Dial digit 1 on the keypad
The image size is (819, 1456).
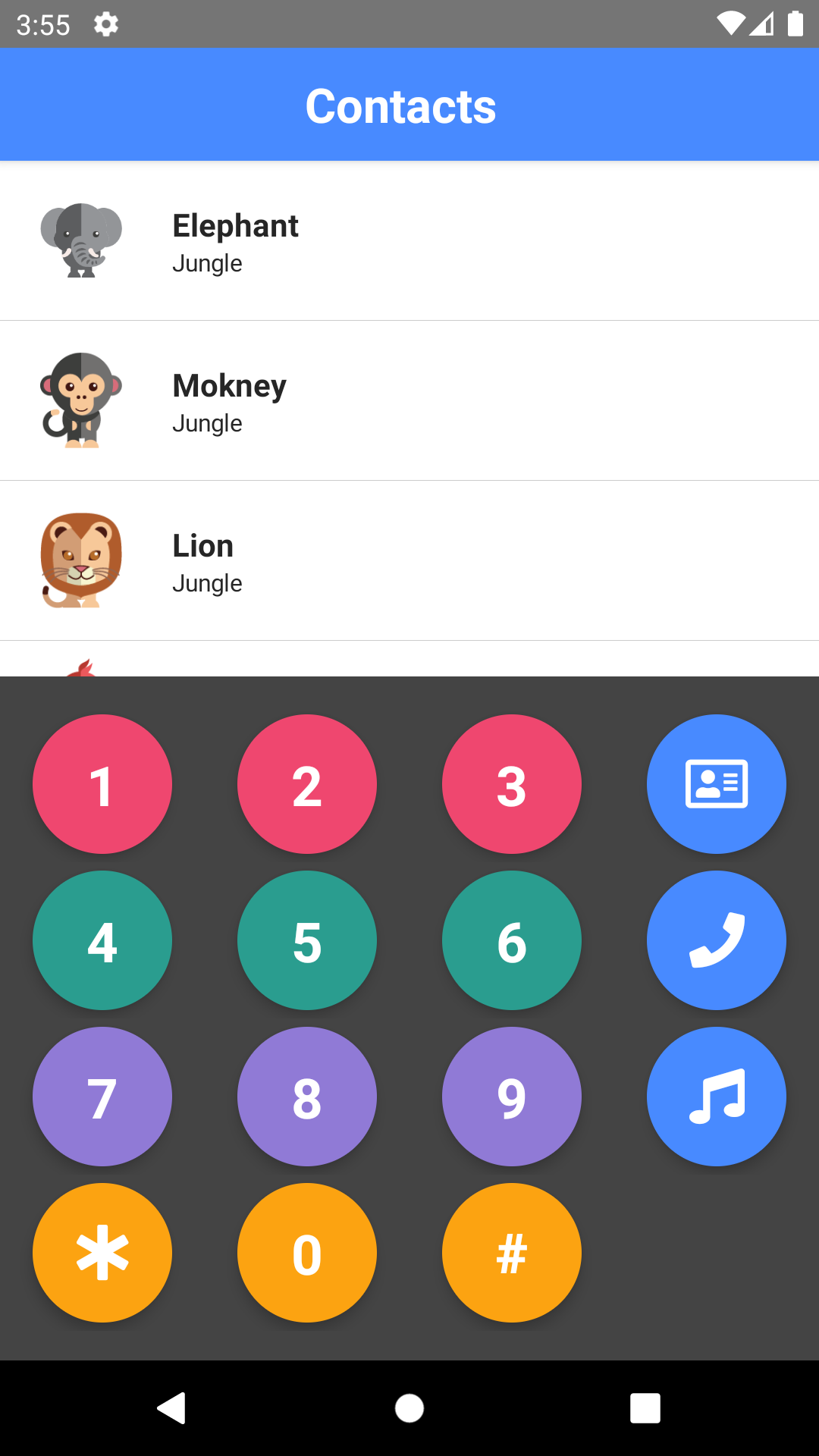point(102,784)
